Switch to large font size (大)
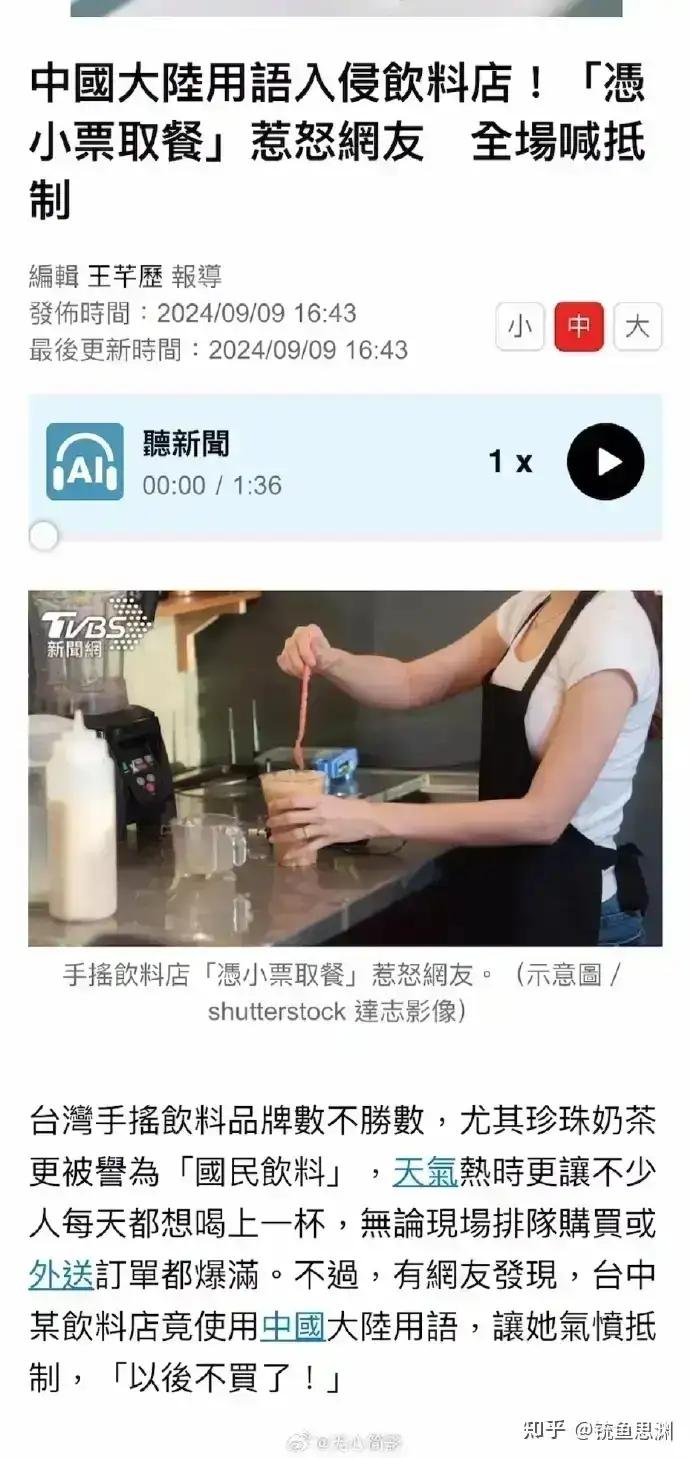 637,327
